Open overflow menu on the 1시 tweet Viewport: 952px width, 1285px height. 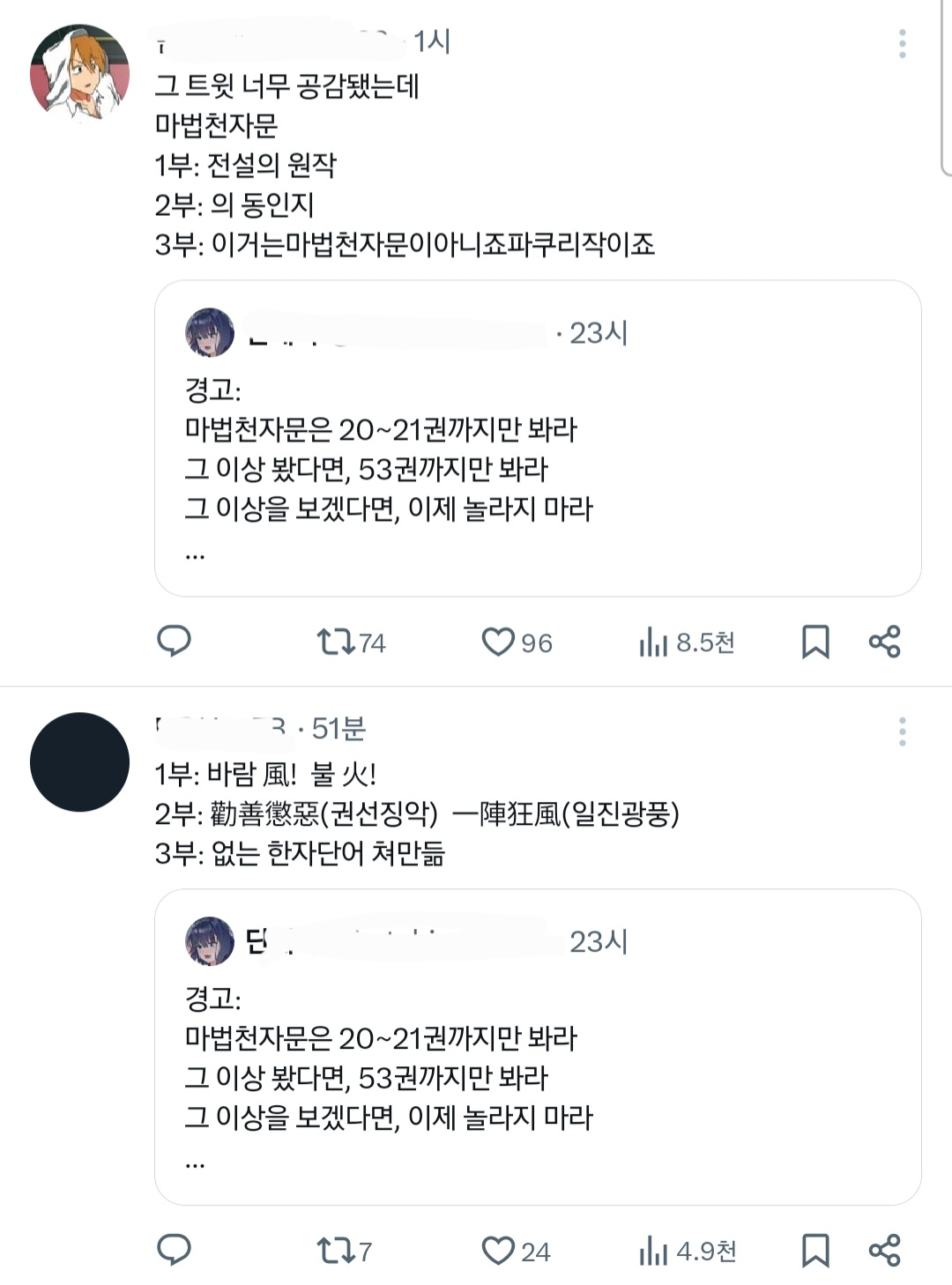pyautogui.click(x=902, y=43)
